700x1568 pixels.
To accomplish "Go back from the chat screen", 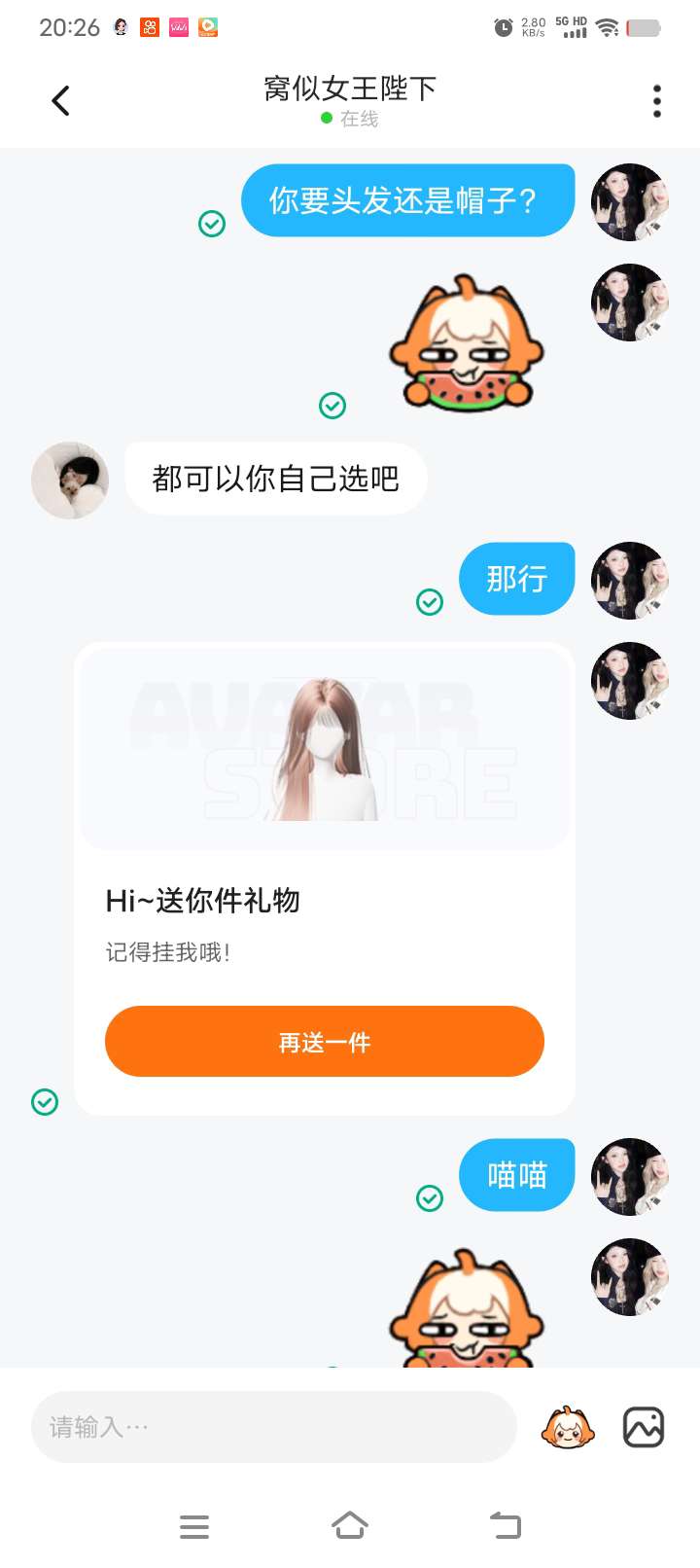I will click(60, 100).
